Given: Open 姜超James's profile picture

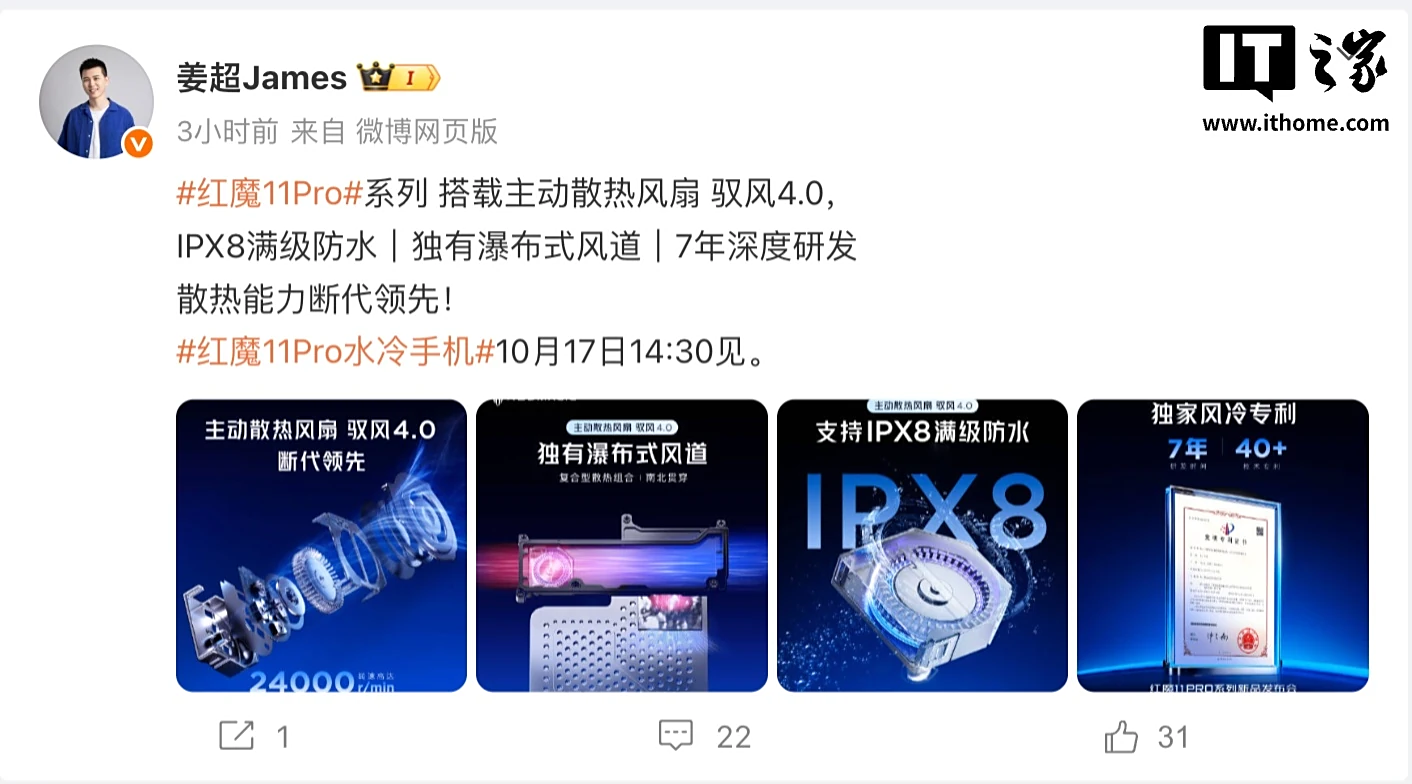Looking at the screenshot, I should point(96,102).
